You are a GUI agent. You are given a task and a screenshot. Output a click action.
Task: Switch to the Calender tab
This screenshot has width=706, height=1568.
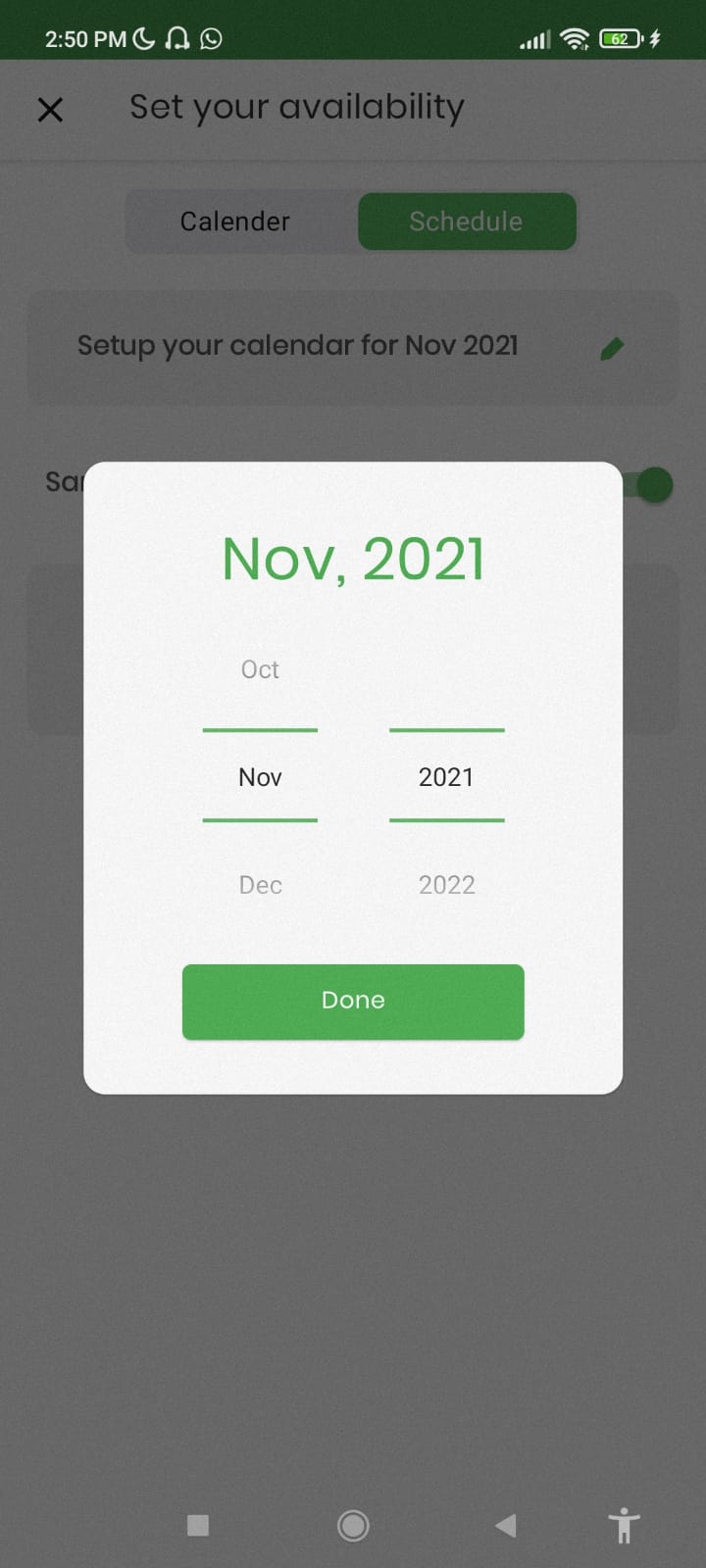pyautogui.click(x=235, y=221)
